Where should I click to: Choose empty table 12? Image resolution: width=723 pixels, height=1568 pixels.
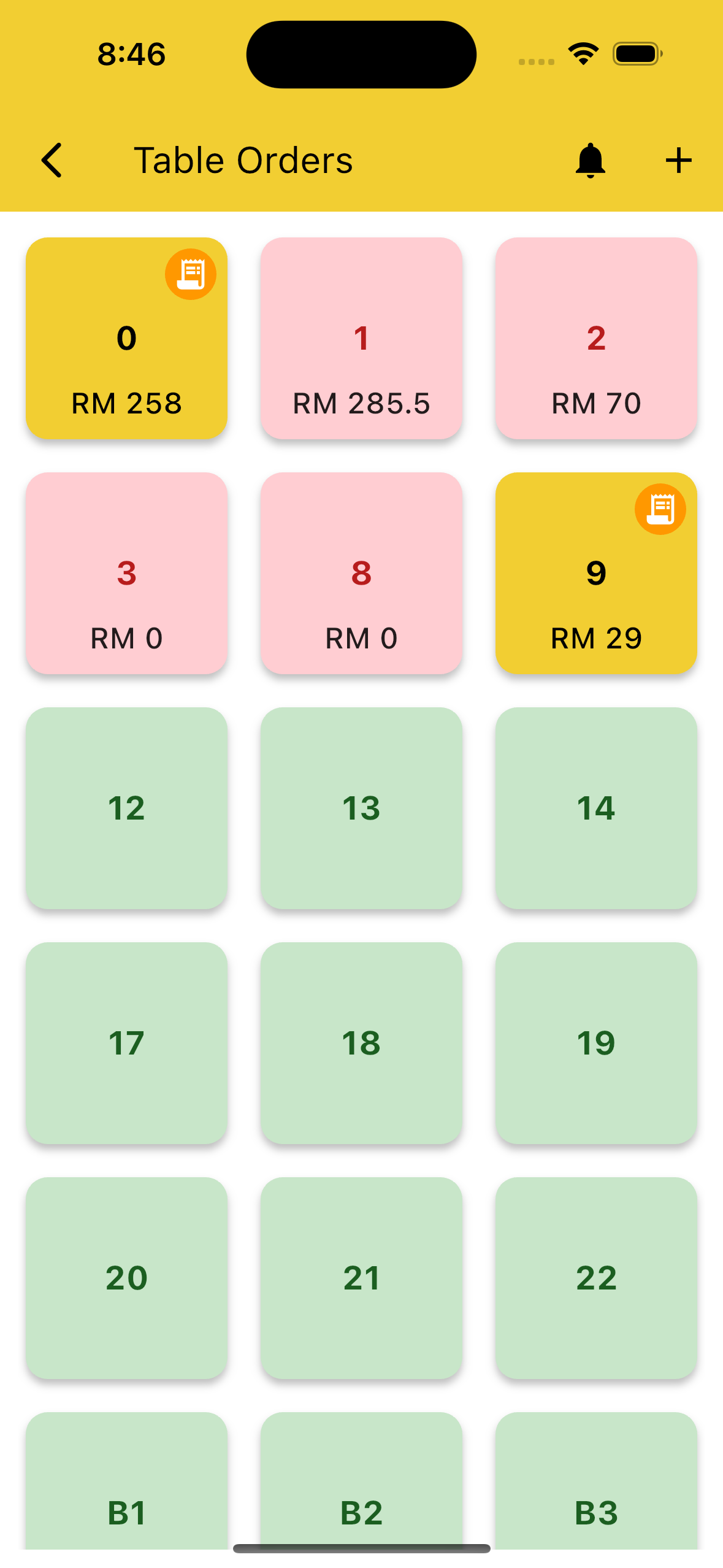[126, 808]
